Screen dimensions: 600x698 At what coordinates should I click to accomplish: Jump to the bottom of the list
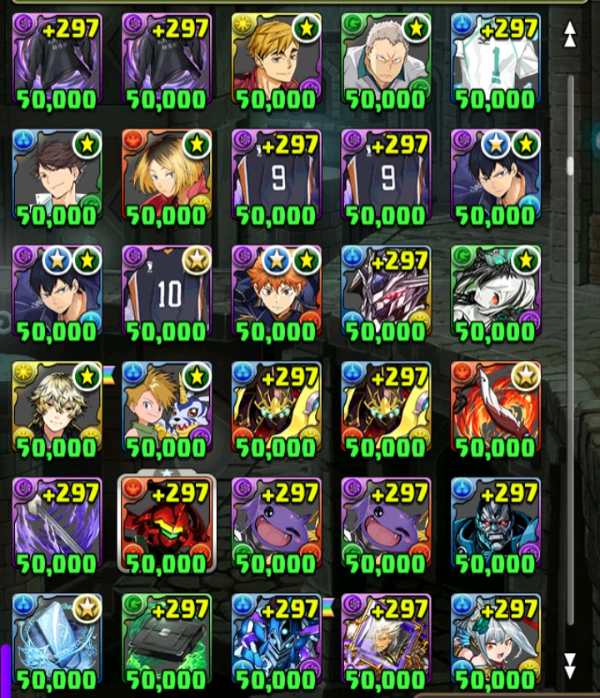(570, 666)
